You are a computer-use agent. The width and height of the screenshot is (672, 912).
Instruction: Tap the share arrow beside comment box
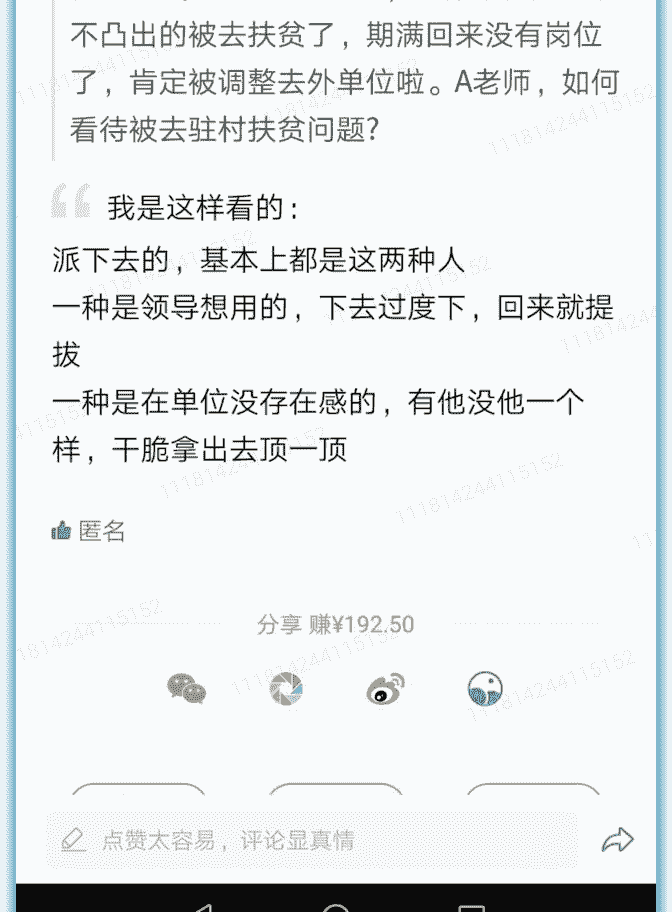pos(618,840)
